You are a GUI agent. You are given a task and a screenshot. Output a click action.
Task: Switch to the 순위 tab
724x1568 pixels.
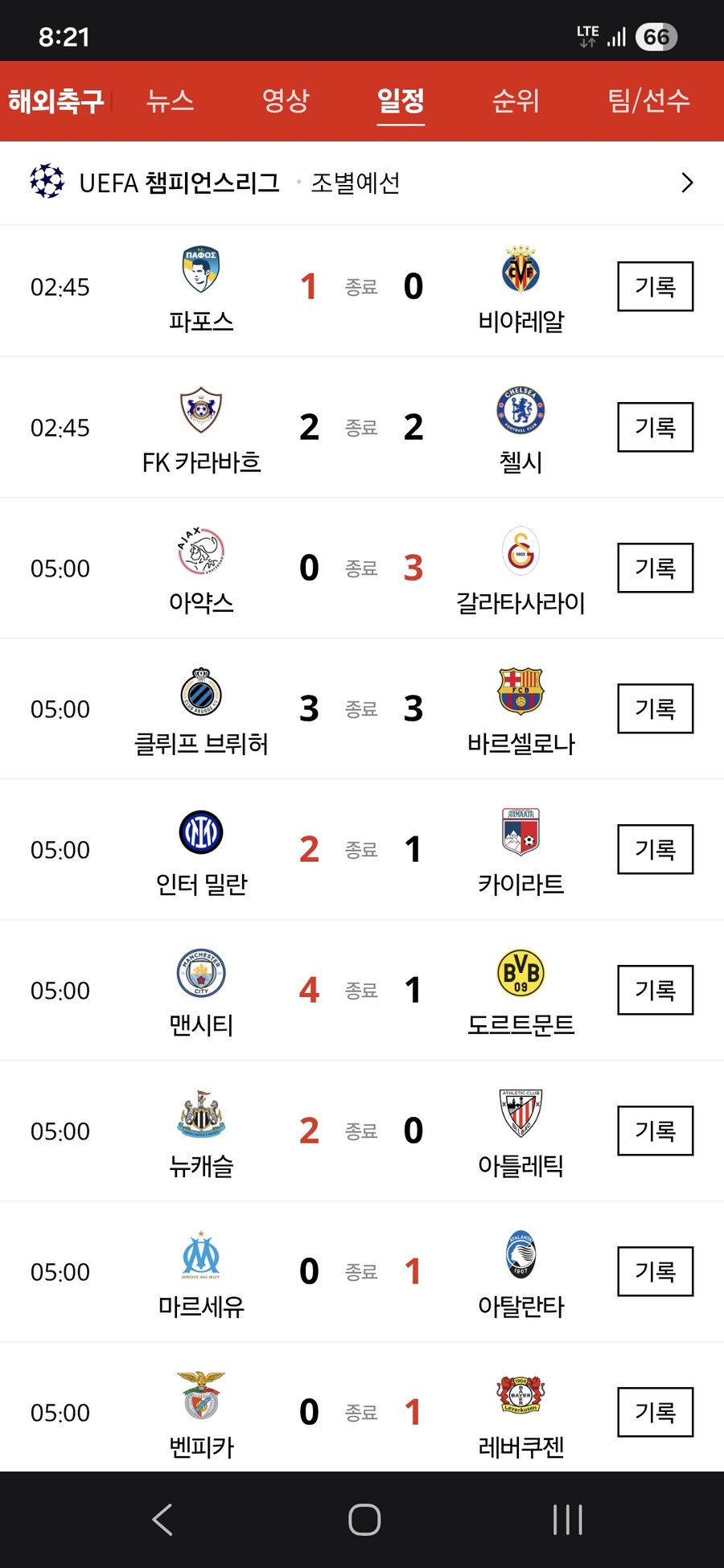[516, 101]
